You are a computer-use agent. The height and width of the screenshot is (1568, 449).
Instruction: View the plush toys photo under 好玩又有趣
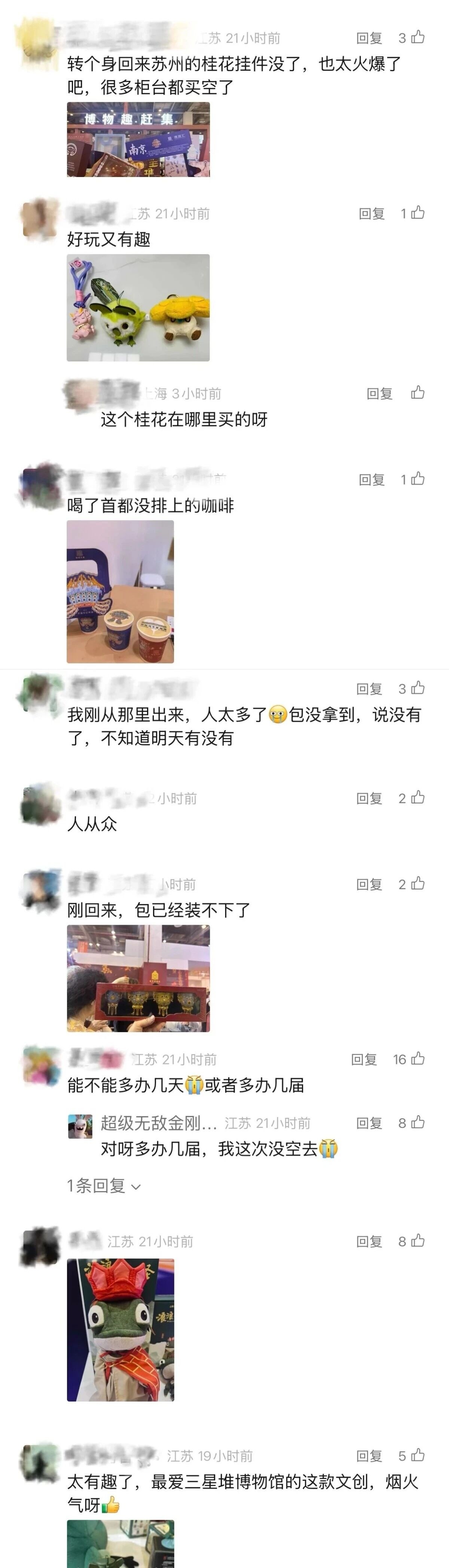pos(138,307)
